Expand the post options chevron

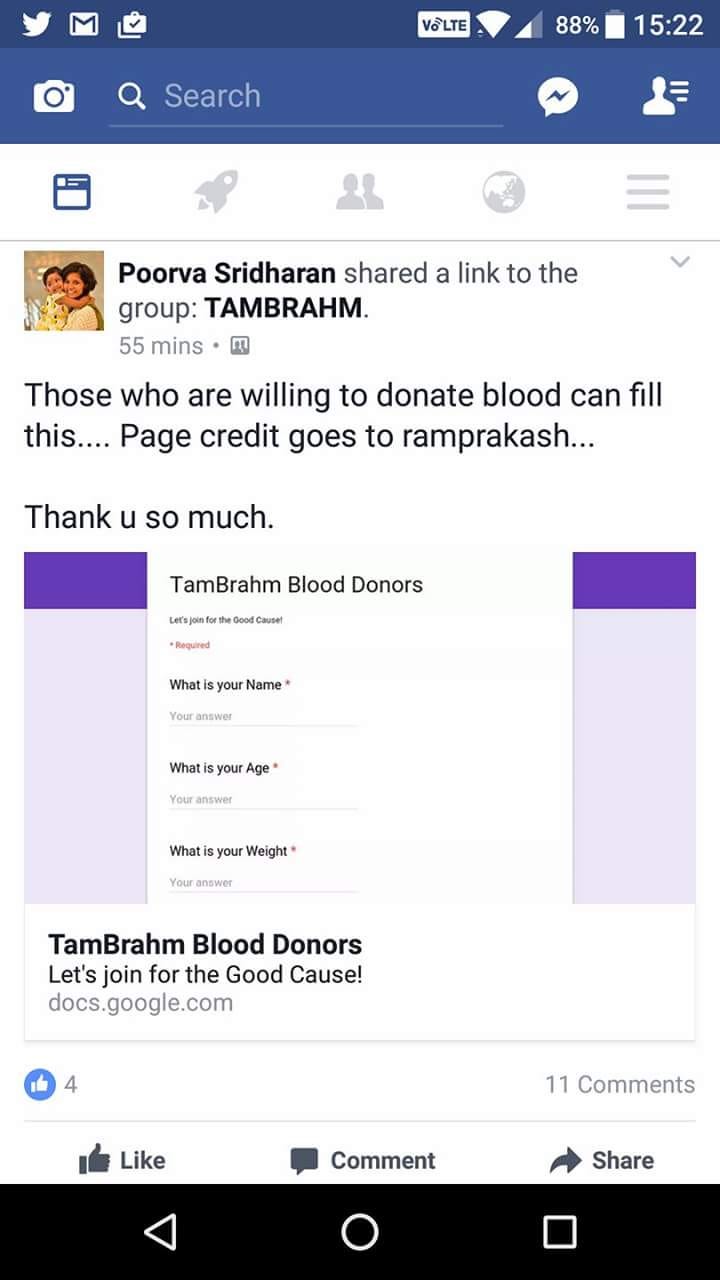pyautogui.click(x=680, y=262)
